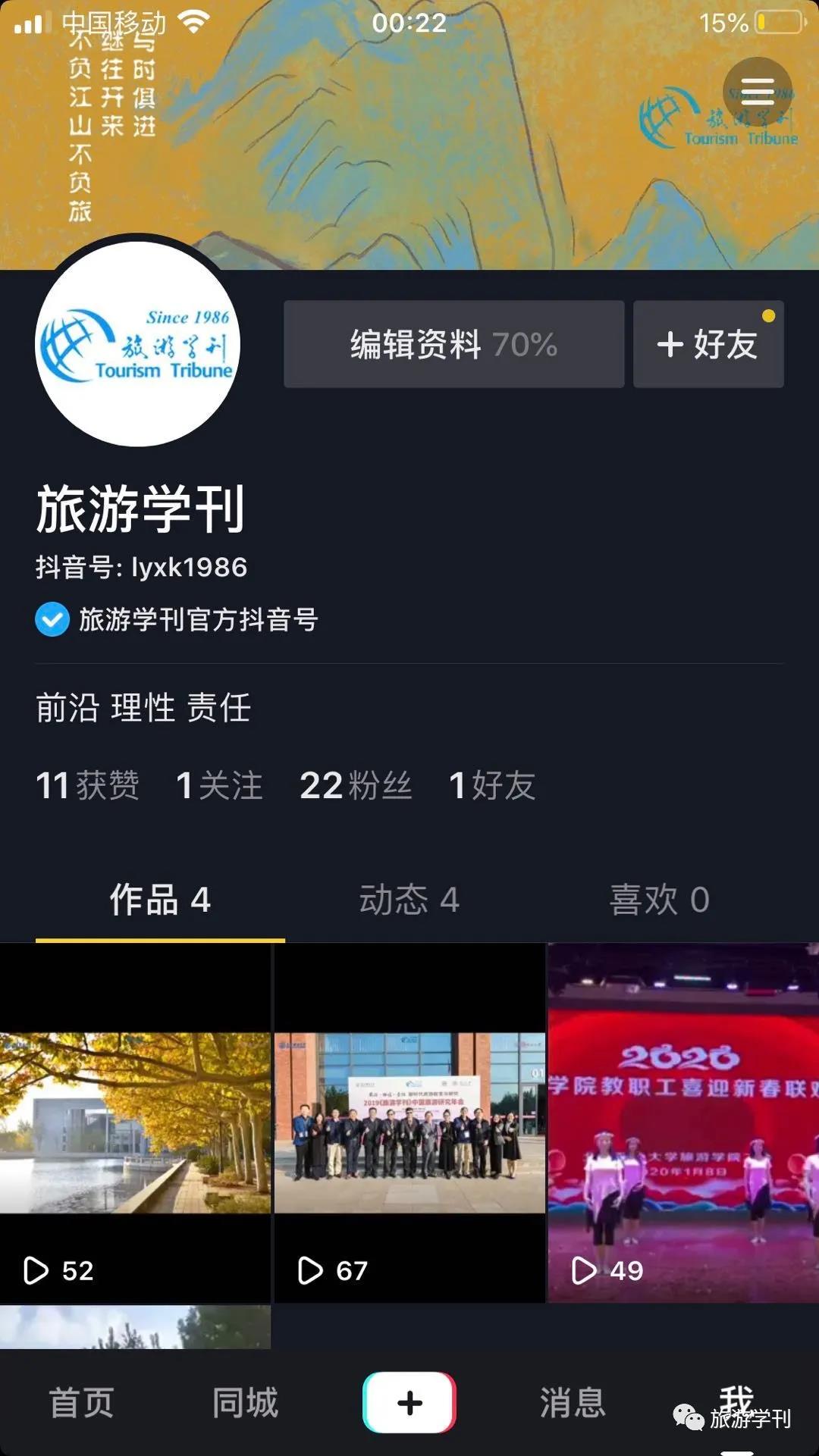Go to the 首页 home tab
819x1456 pixels.
[82, 1402]
